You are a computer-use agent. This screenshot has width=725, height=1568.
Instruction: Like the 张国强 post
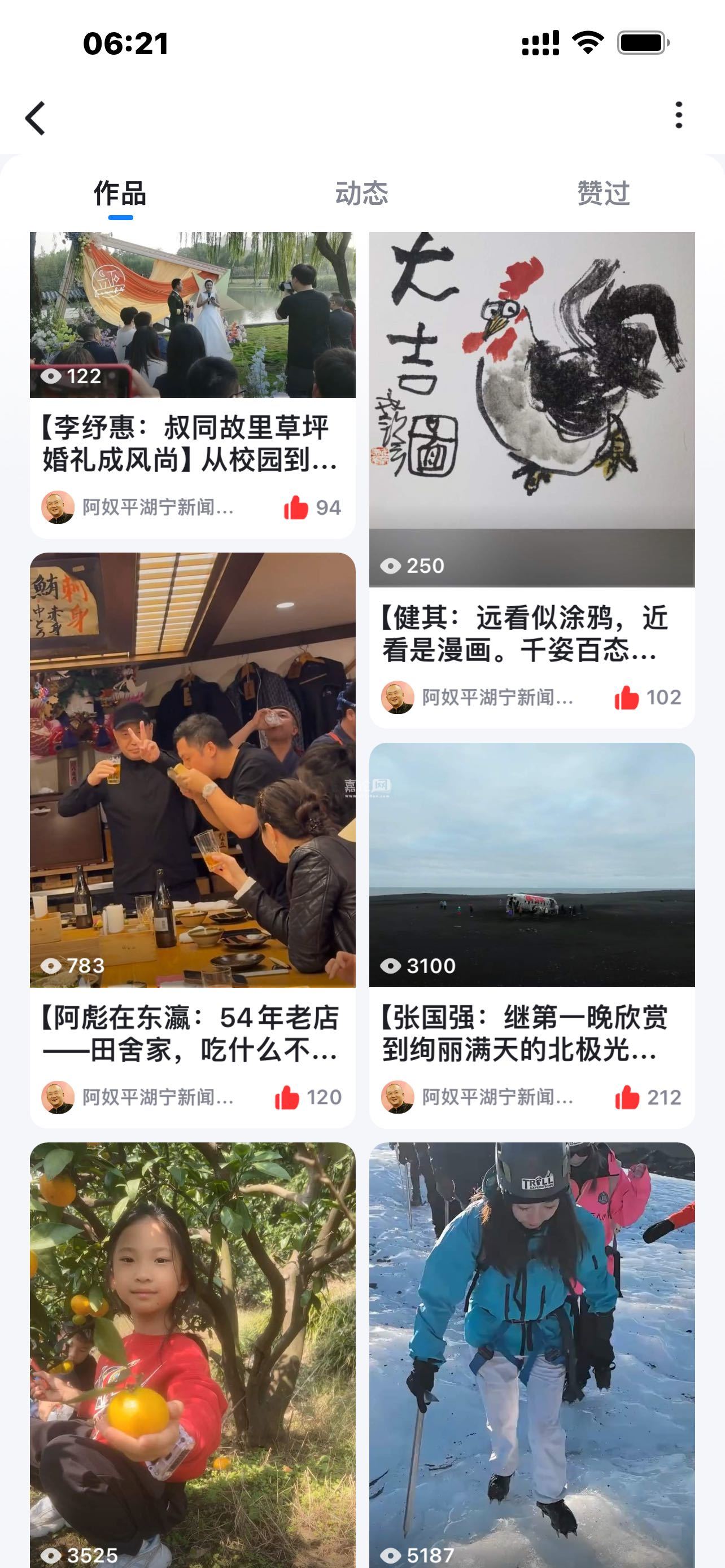pos(627,1097)
